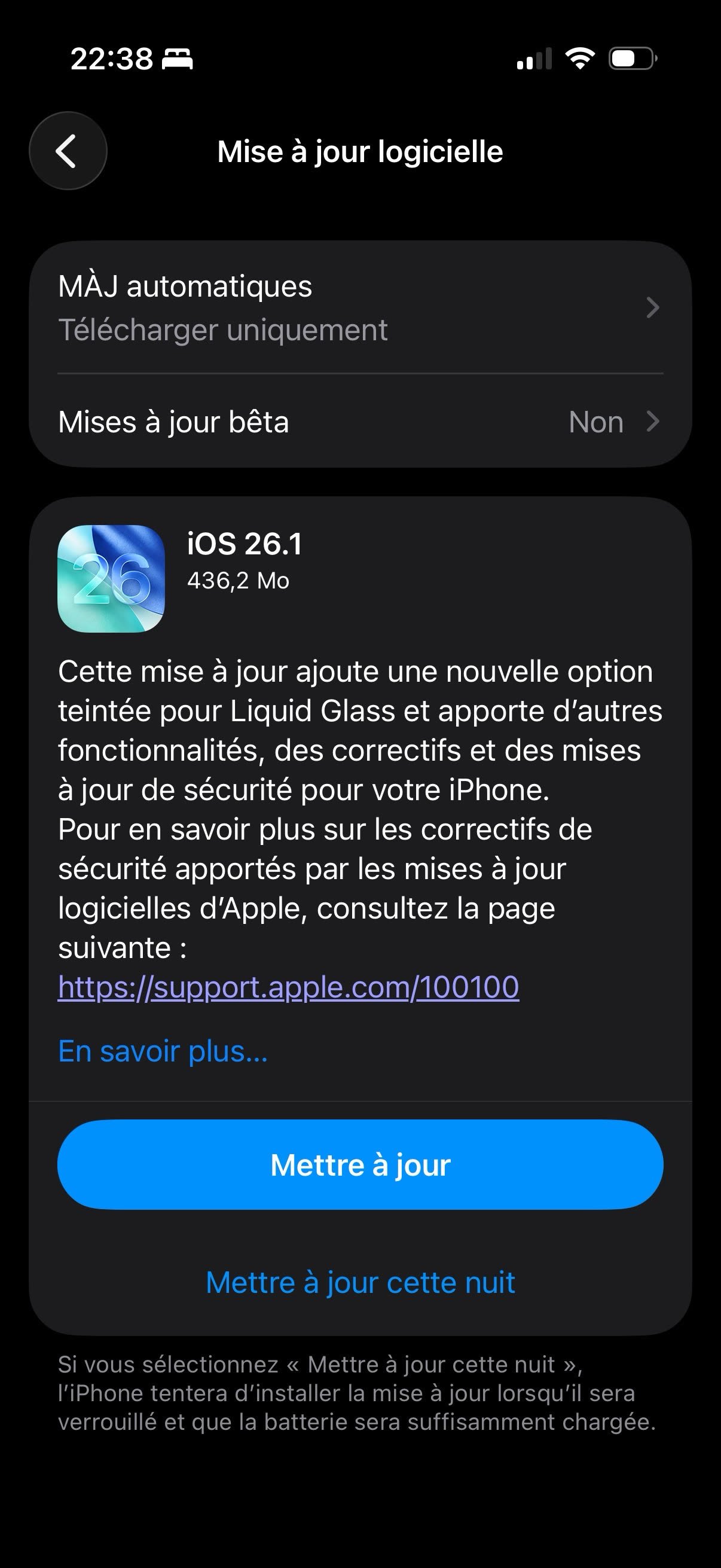721x1568 pixels.
Task: Start the update with Mettre à jour
Action: [x=359, y=1164]
